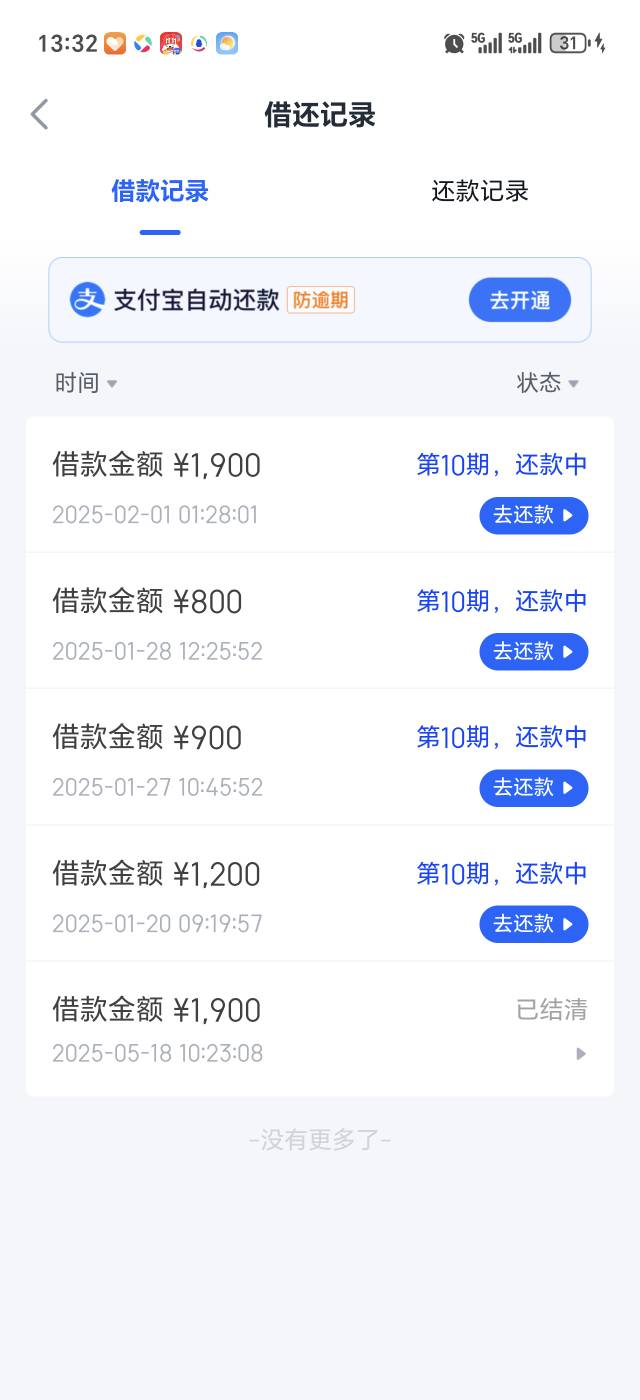Tap 去开通 for Alipay auto repayment
The width and height of the screenshot is (640, 1400).
[520, 300]
